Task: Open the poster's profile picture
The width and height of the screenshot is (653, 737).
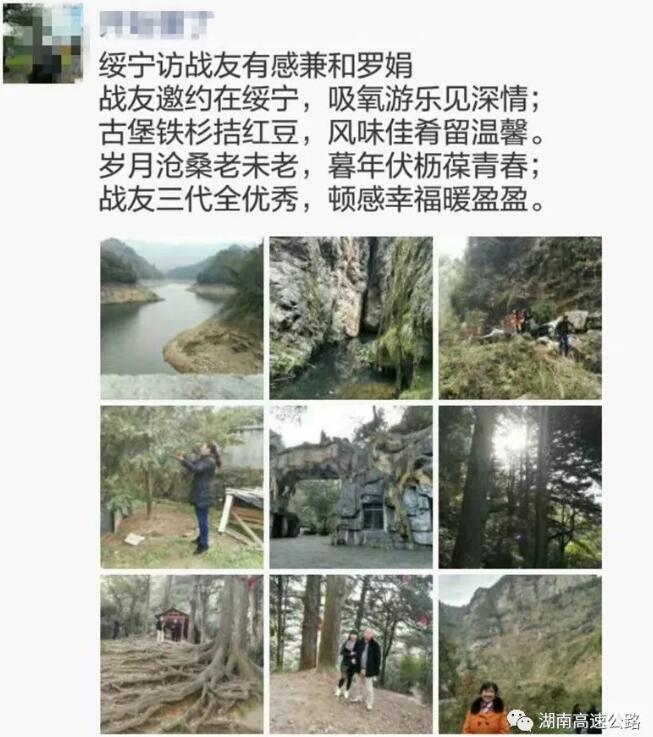Action: [43, 42]
